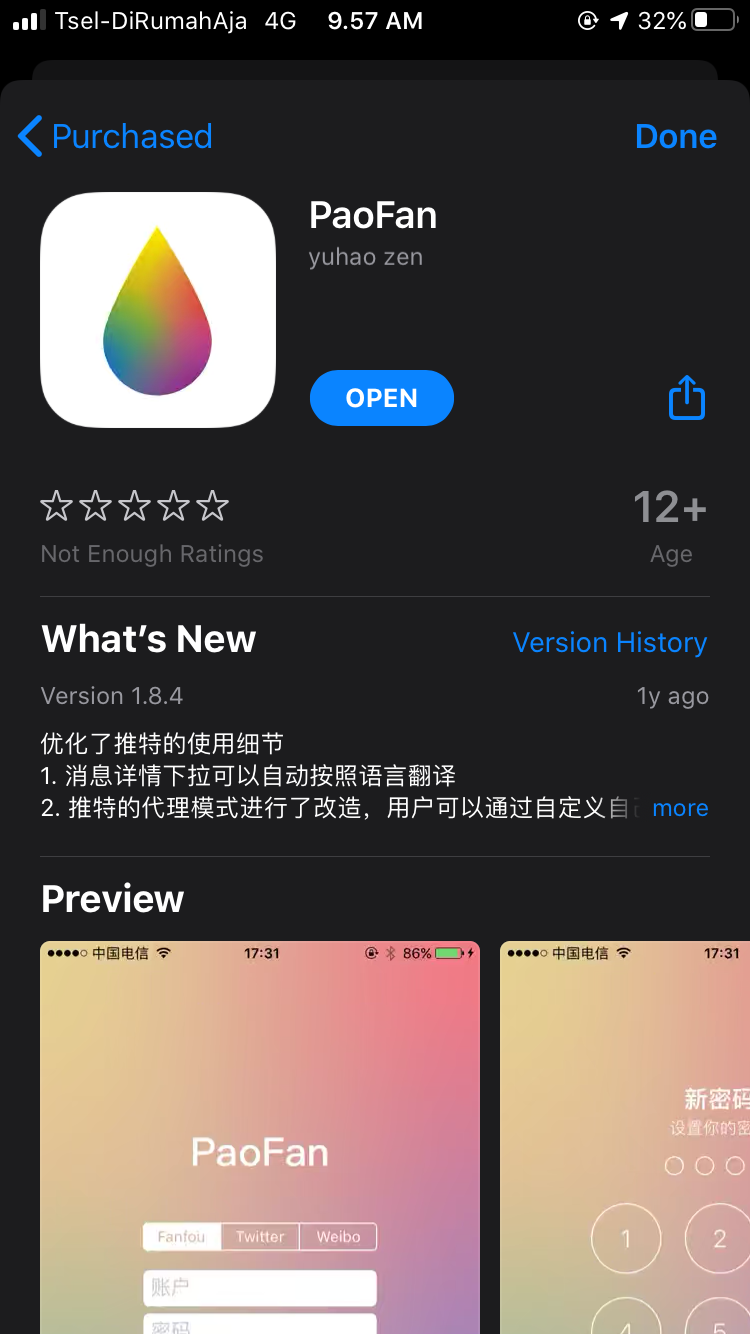Share the PaoFan app
750x1334 pixels.
[x=686, y=398]
